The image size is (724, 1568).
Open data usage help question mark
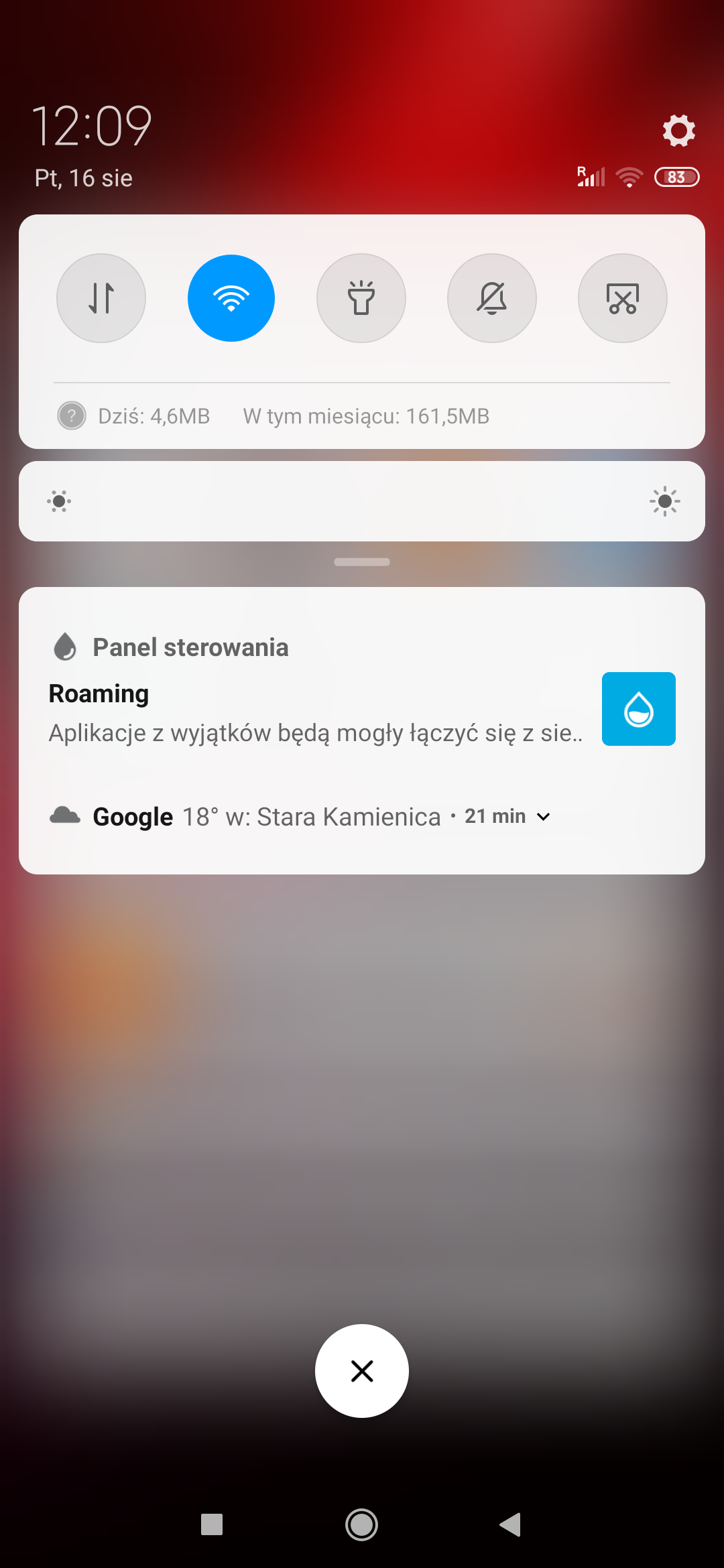coord(72,416)
